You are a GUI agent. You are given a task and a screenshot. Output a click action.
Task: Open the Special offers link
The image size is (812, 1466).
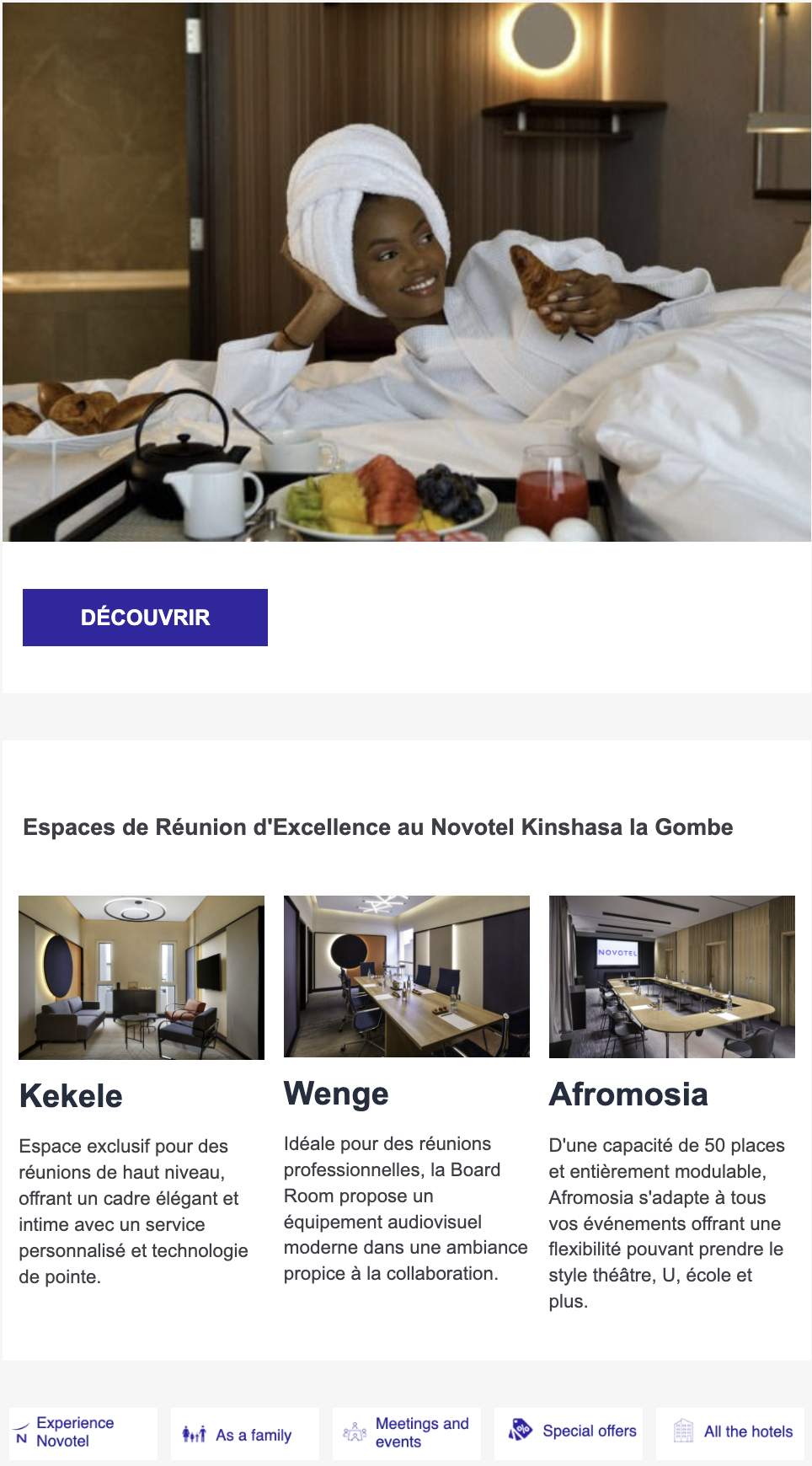tap(569, 1433)
